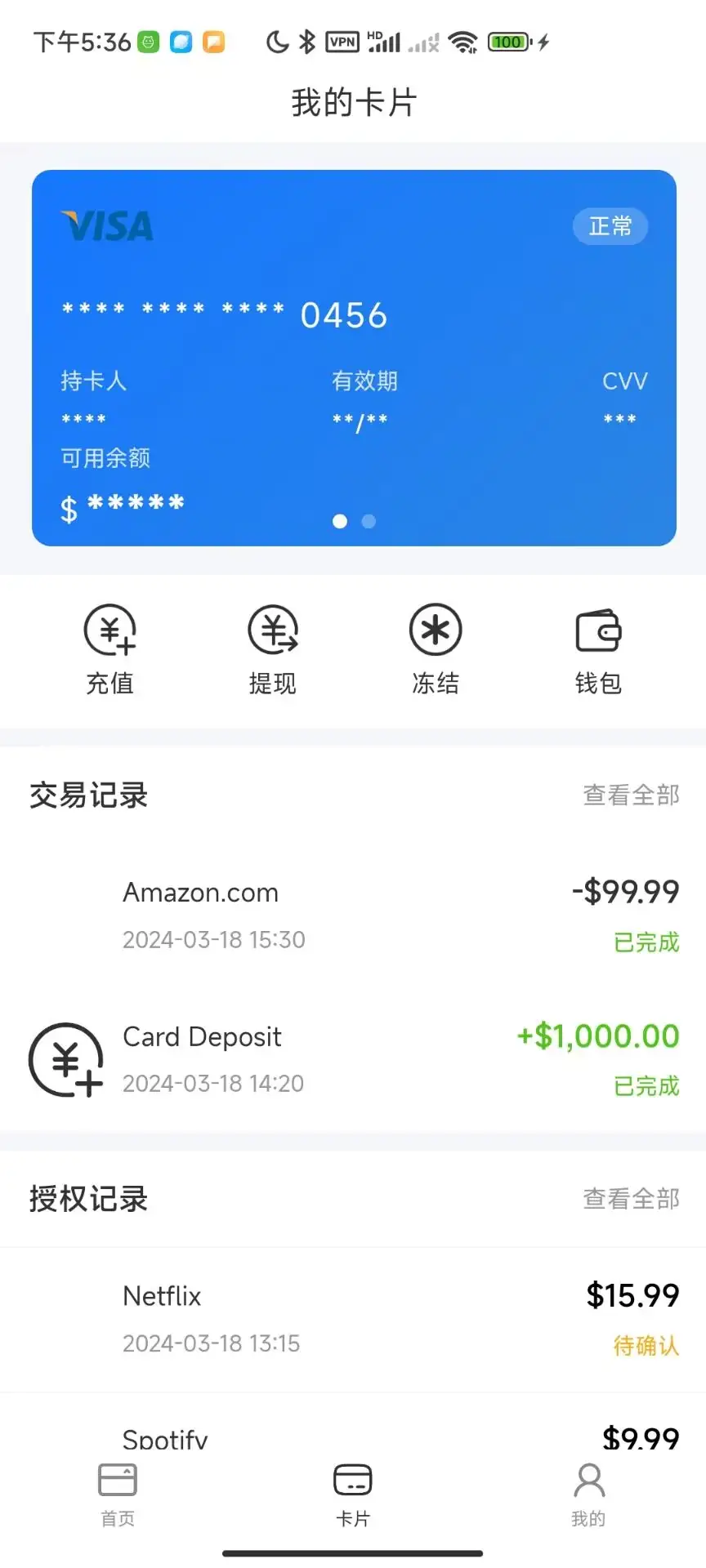Select the 卡片 cards tab
This screenshot has height=1568, width=706.
point(353,1494)
